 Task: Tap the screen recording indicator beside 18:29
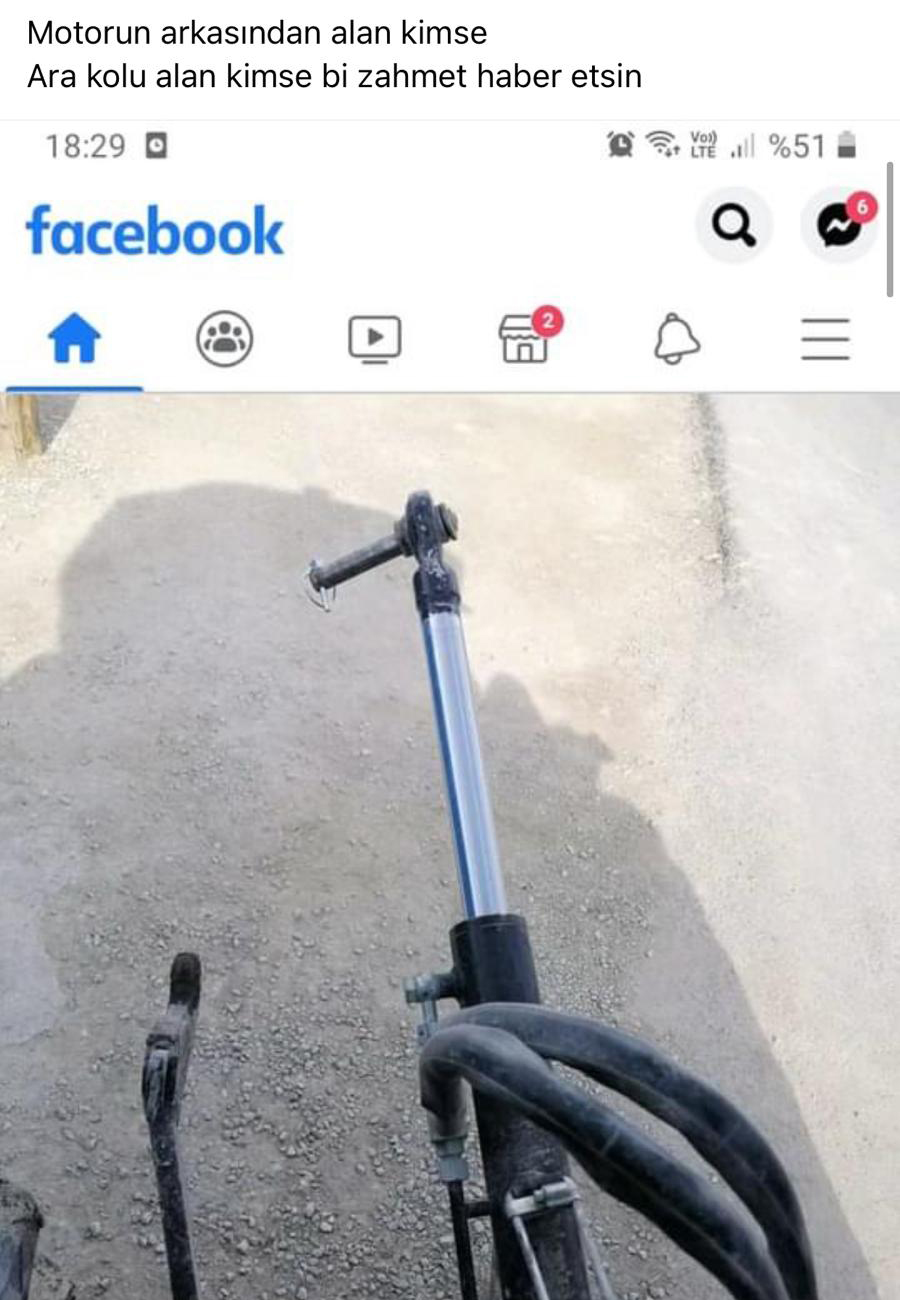point(156,146)
